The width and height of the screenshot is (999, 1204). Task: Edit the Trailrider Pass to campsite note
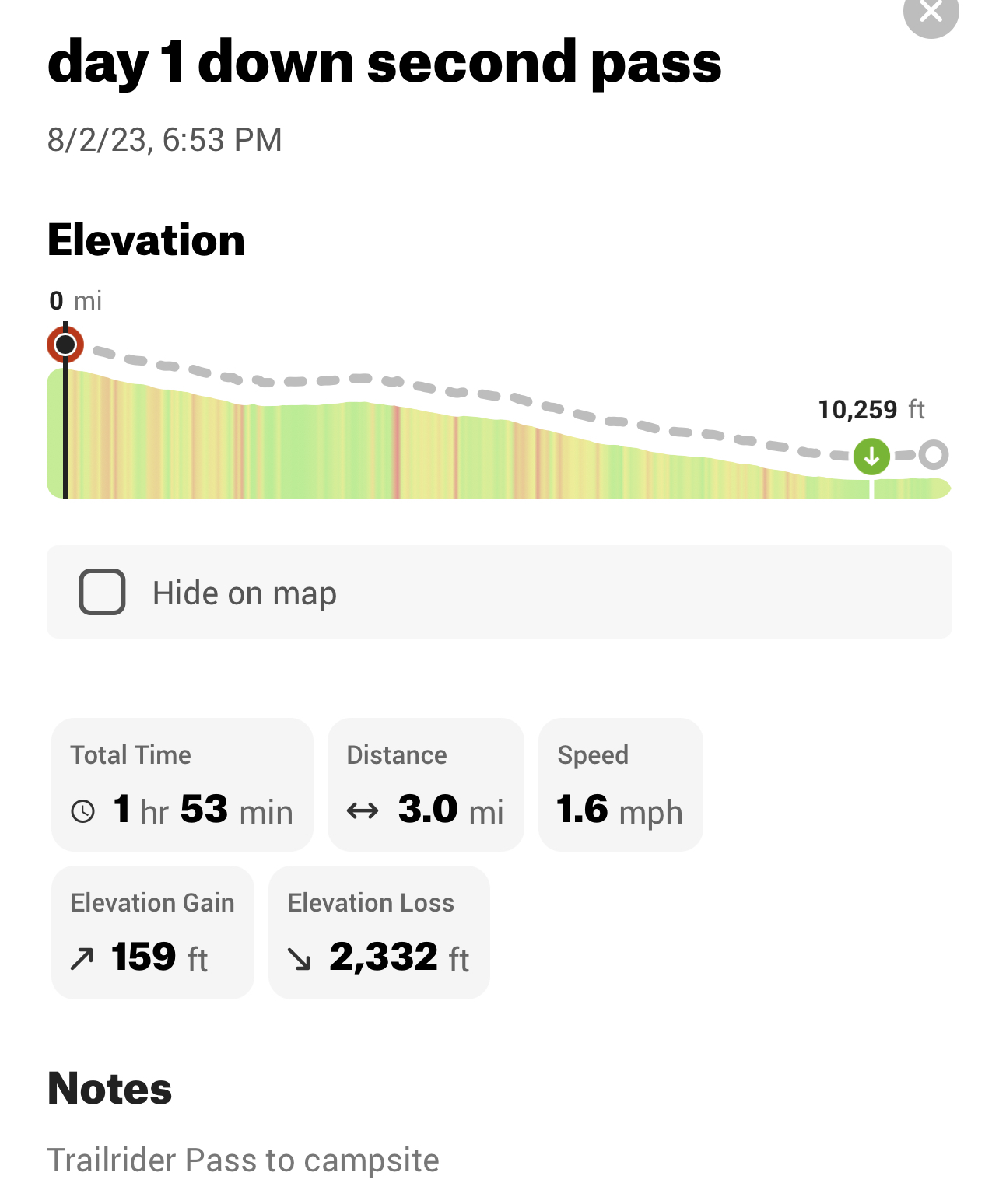point(243,1160)
